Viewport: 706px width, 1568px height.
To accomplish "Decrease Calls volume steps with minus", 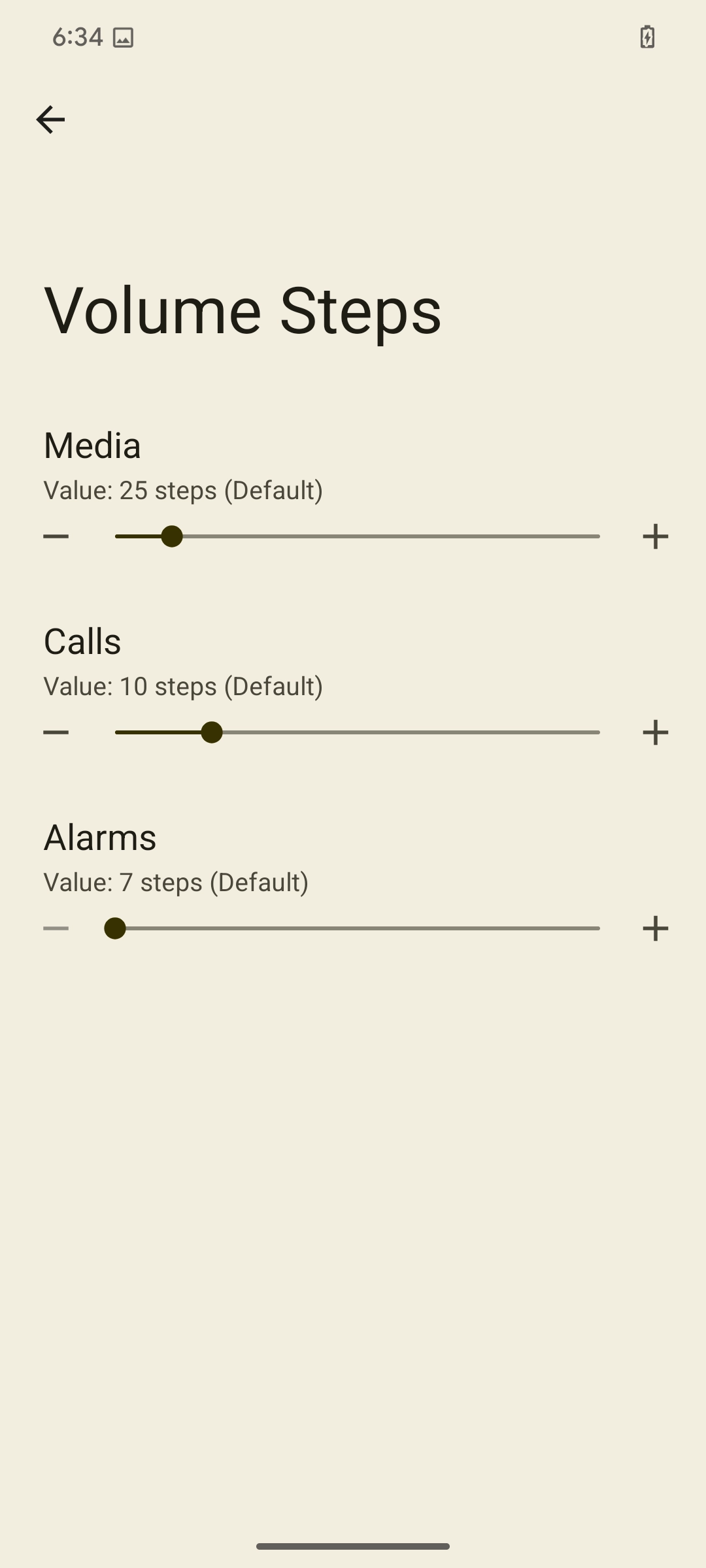I will point(56,732).
